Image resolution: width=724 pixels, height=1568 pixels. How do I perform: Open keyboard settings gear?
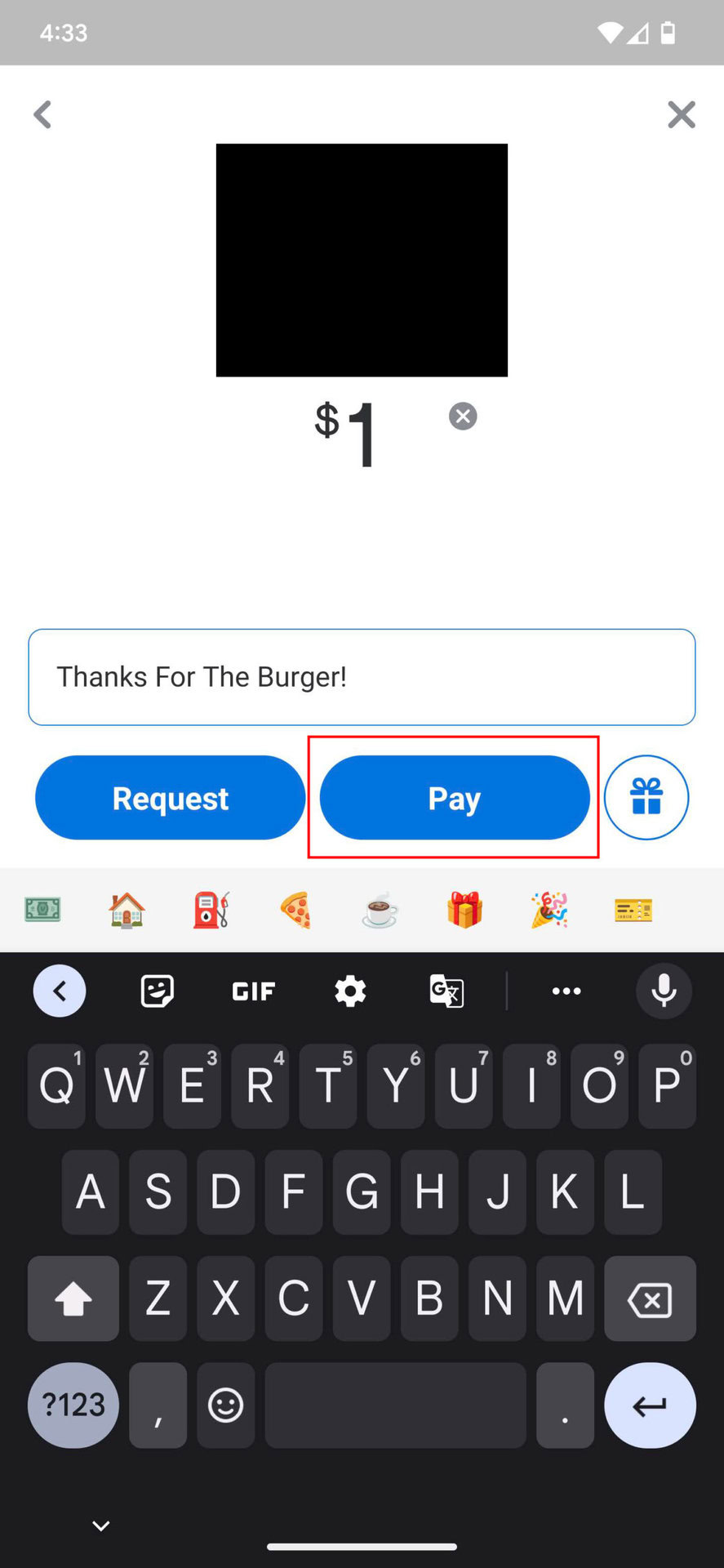(x=350, y=991)
